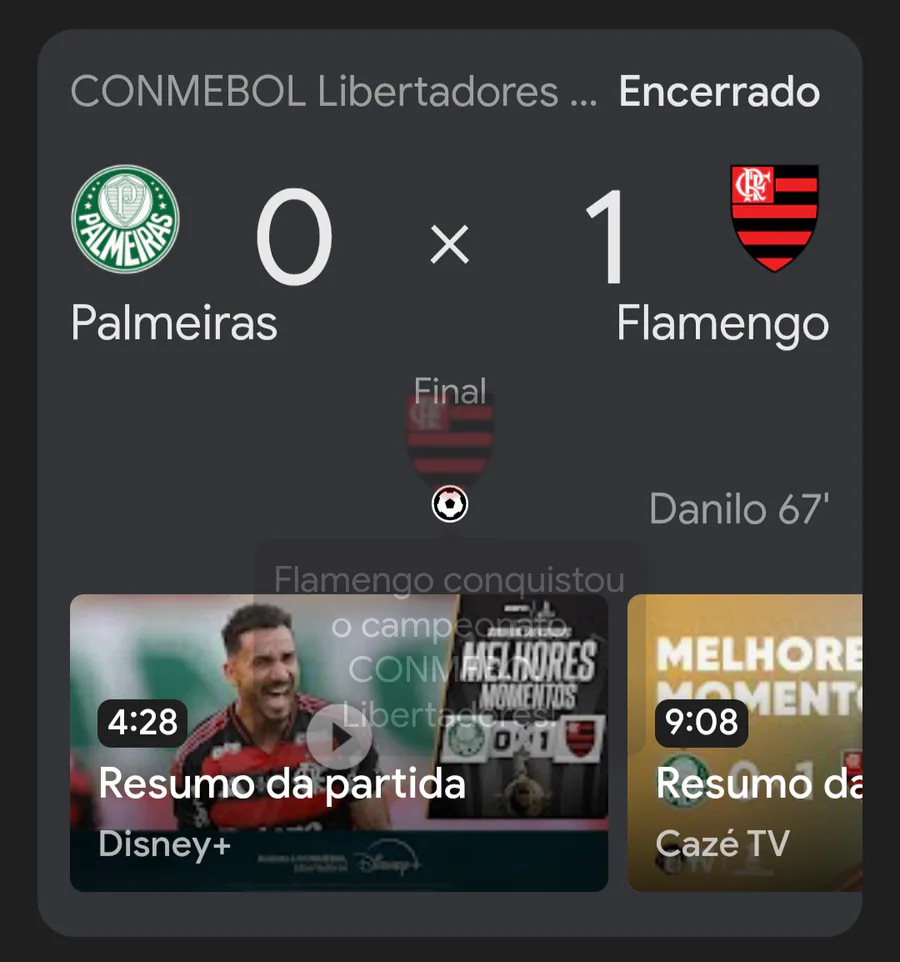The width and height of the screenshot is (900, 962).
Task: Open the Palmeiras vs Flamengo match details
Action: click(x=449, y=245)
